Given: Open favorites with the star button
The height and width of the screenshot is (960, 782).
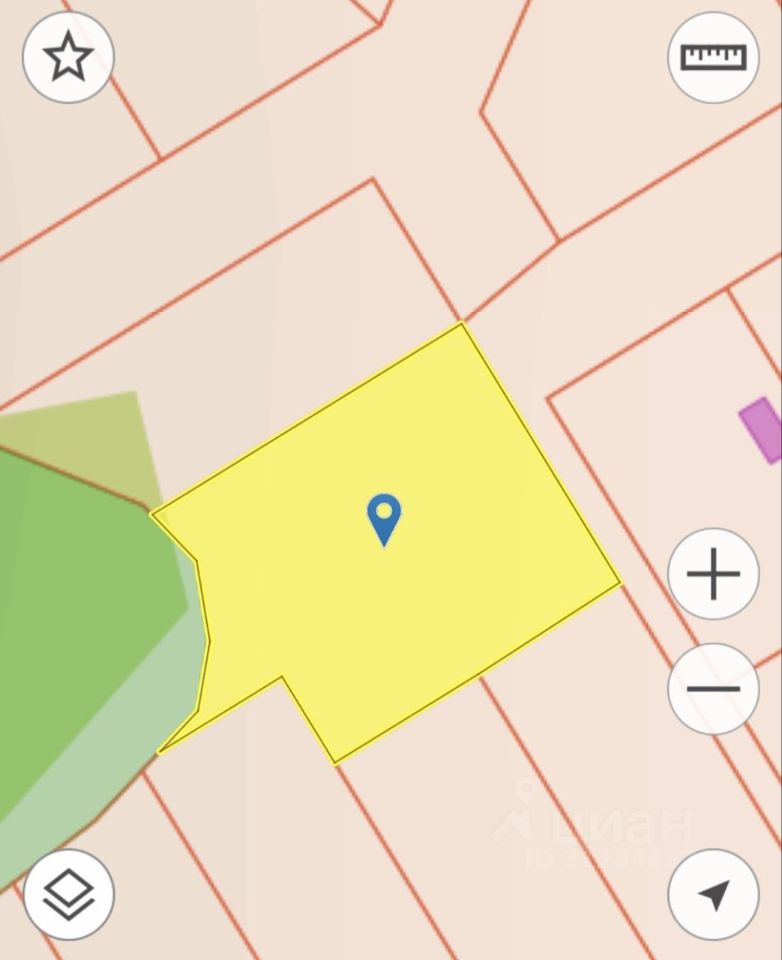Looking at the screenshot, I should pos(68,57).
